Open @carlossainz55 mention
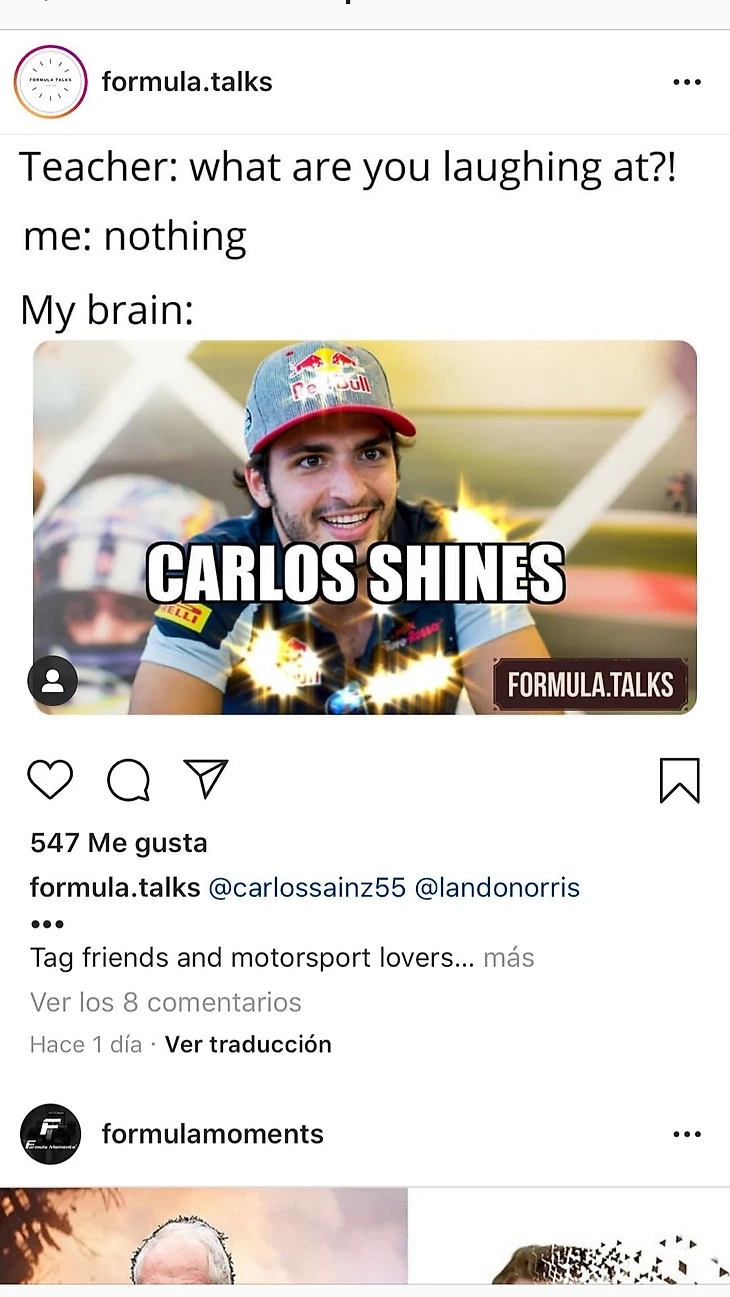The width and height of the screenshot is (730, 1297). point(307,887)
